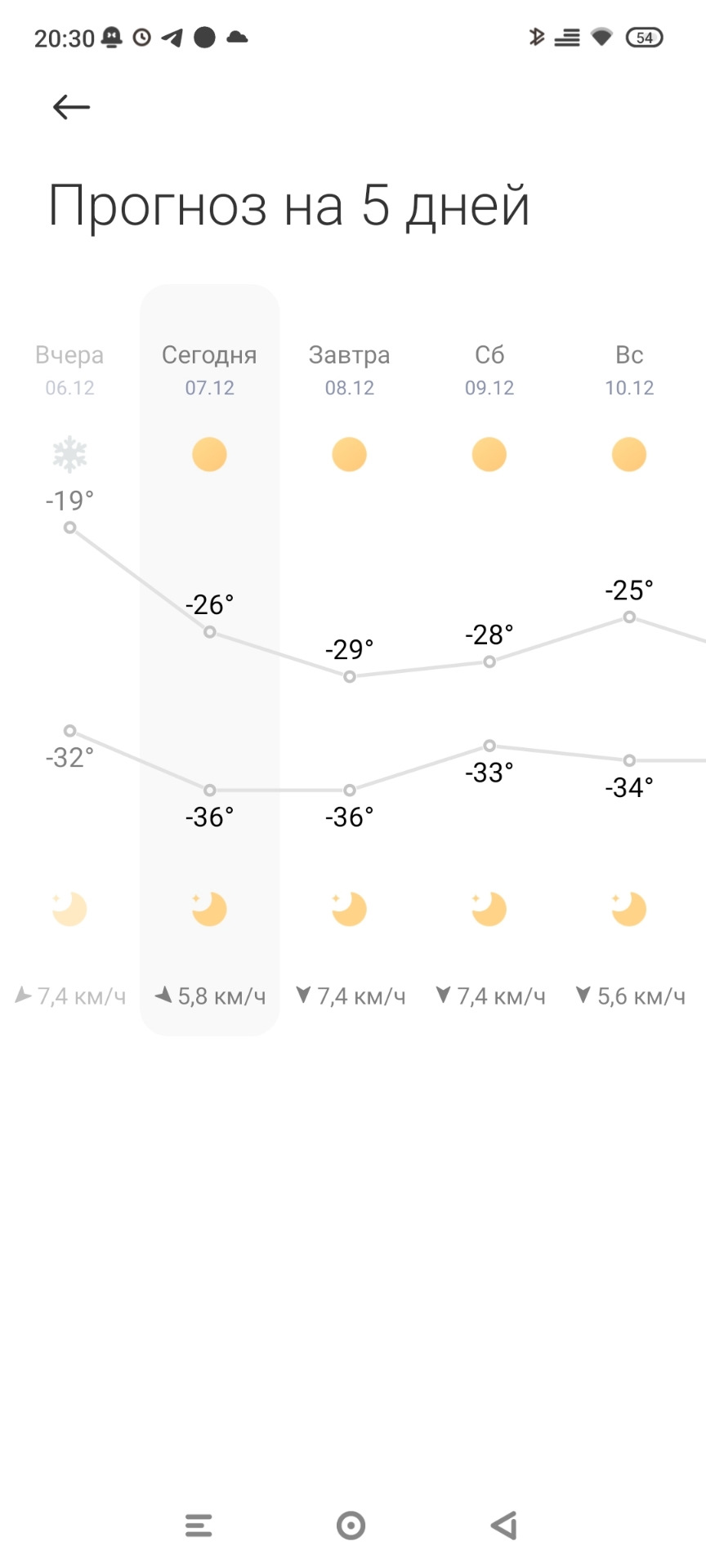Open recent apps from the navigation bar
Viewport: 706px width, 1568px height.
click(x=199, y=1525)
